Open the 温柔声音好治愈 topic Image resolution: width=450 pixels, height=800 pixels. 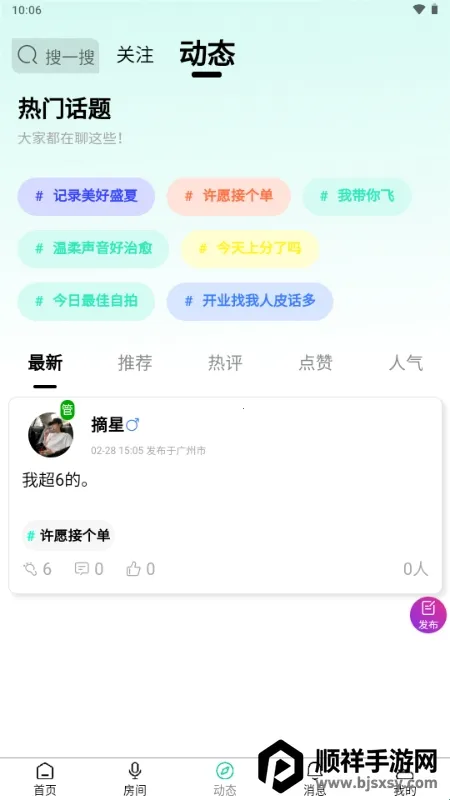[x=93, y=249]
